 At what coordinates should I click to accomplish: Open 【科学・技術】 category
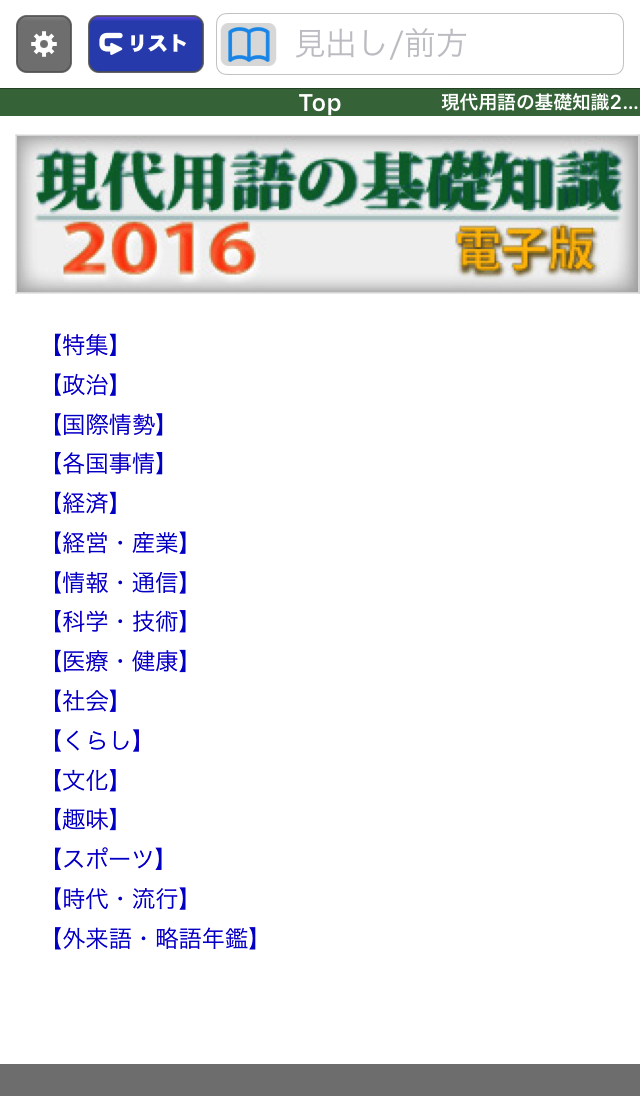coord(119,621)
